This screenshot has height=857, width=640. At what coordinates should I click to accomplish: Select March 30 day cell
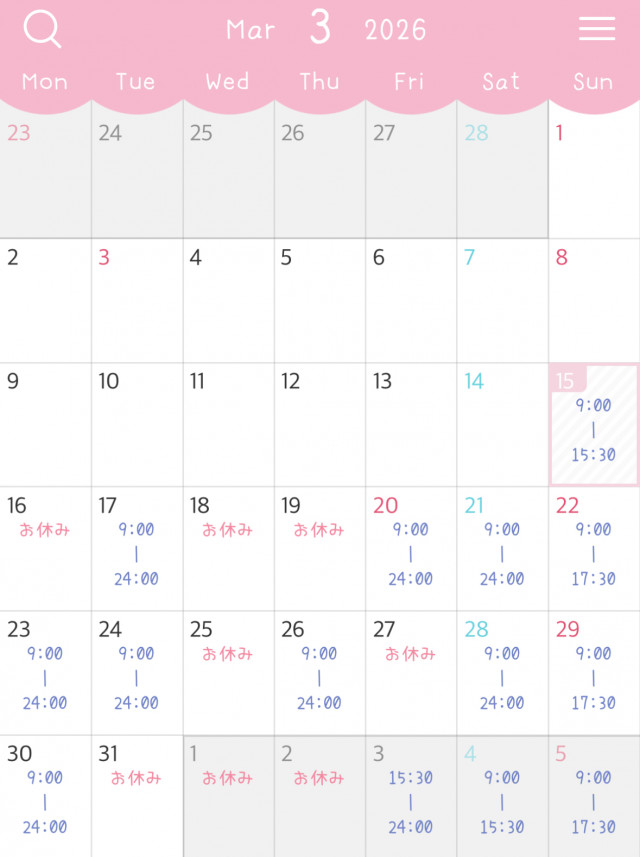pyautogui.click(x=45, y=796)
